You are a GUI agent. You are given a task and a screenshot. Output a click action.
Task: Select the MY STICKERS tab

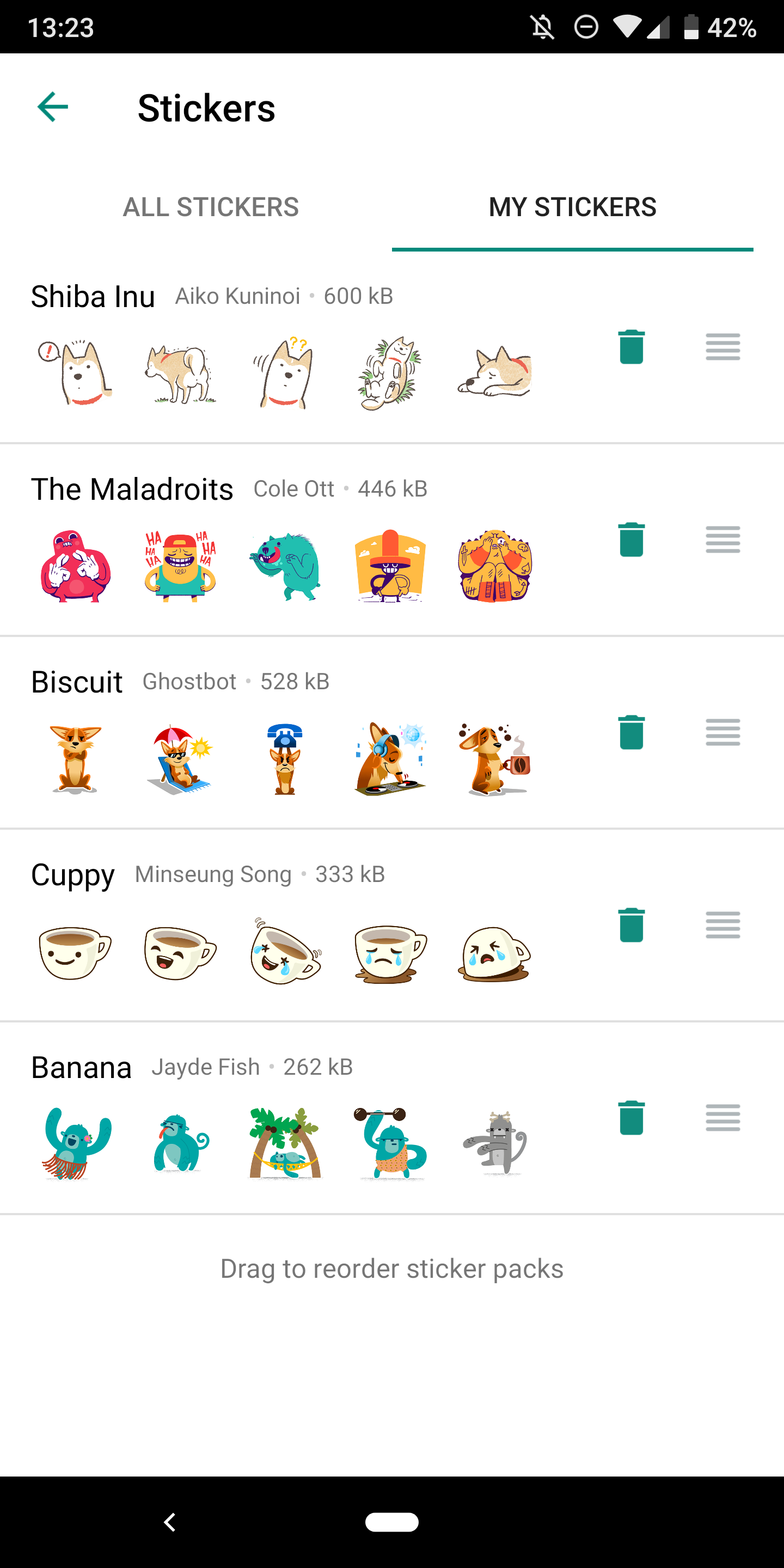(x=573, y=207)
